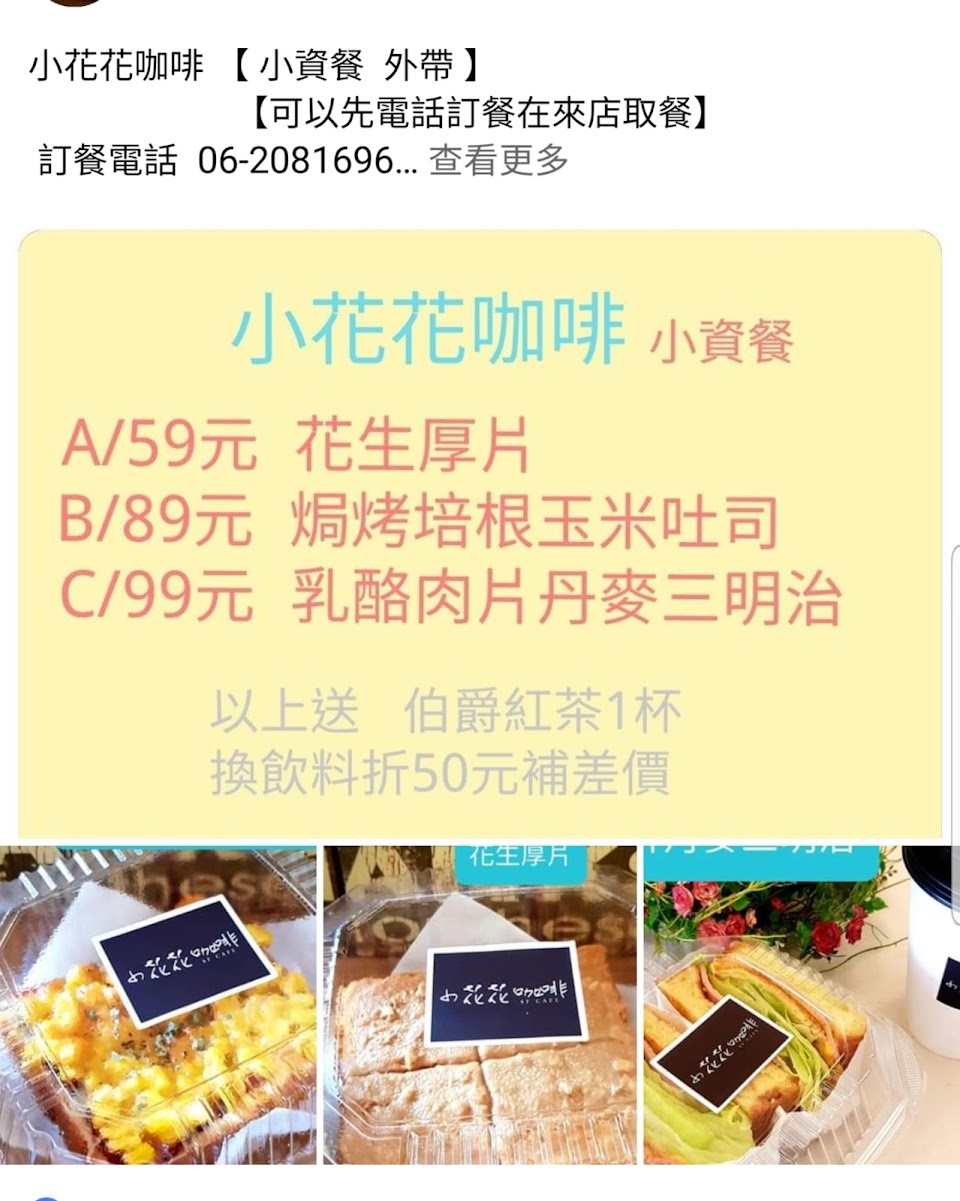Open the baked corn toast photo
The height and width of the screenshot is (1201, 960).
pos(158,1004)
